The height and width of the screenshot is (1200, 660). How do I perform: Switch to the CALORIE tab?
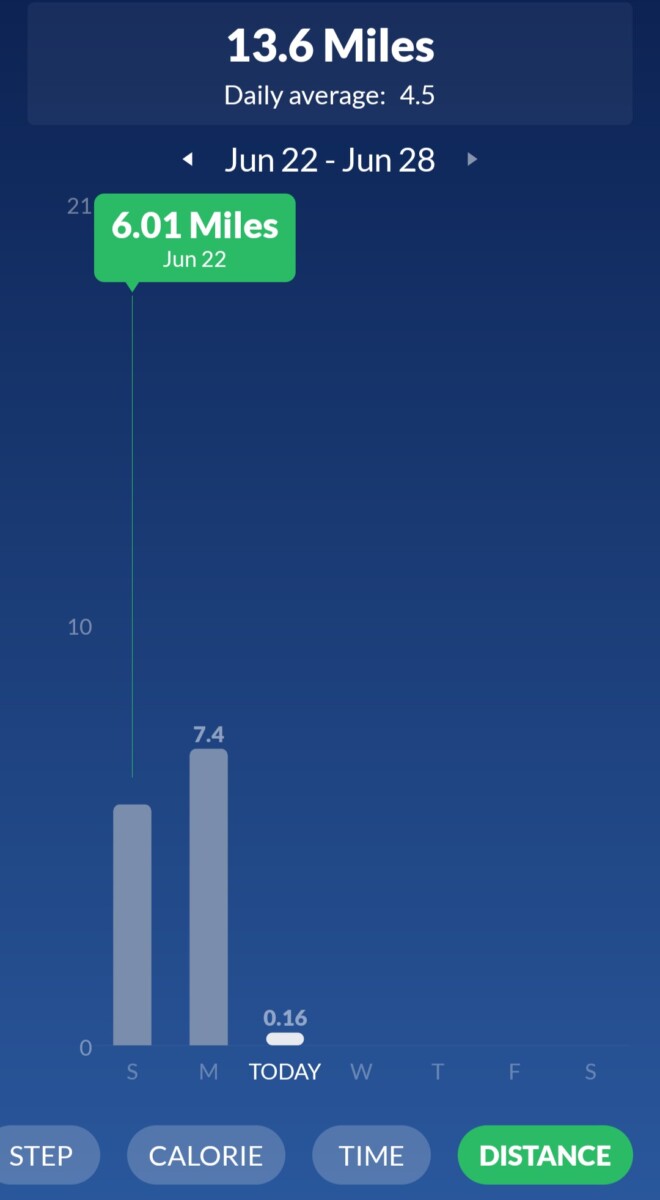point(205,1155)
